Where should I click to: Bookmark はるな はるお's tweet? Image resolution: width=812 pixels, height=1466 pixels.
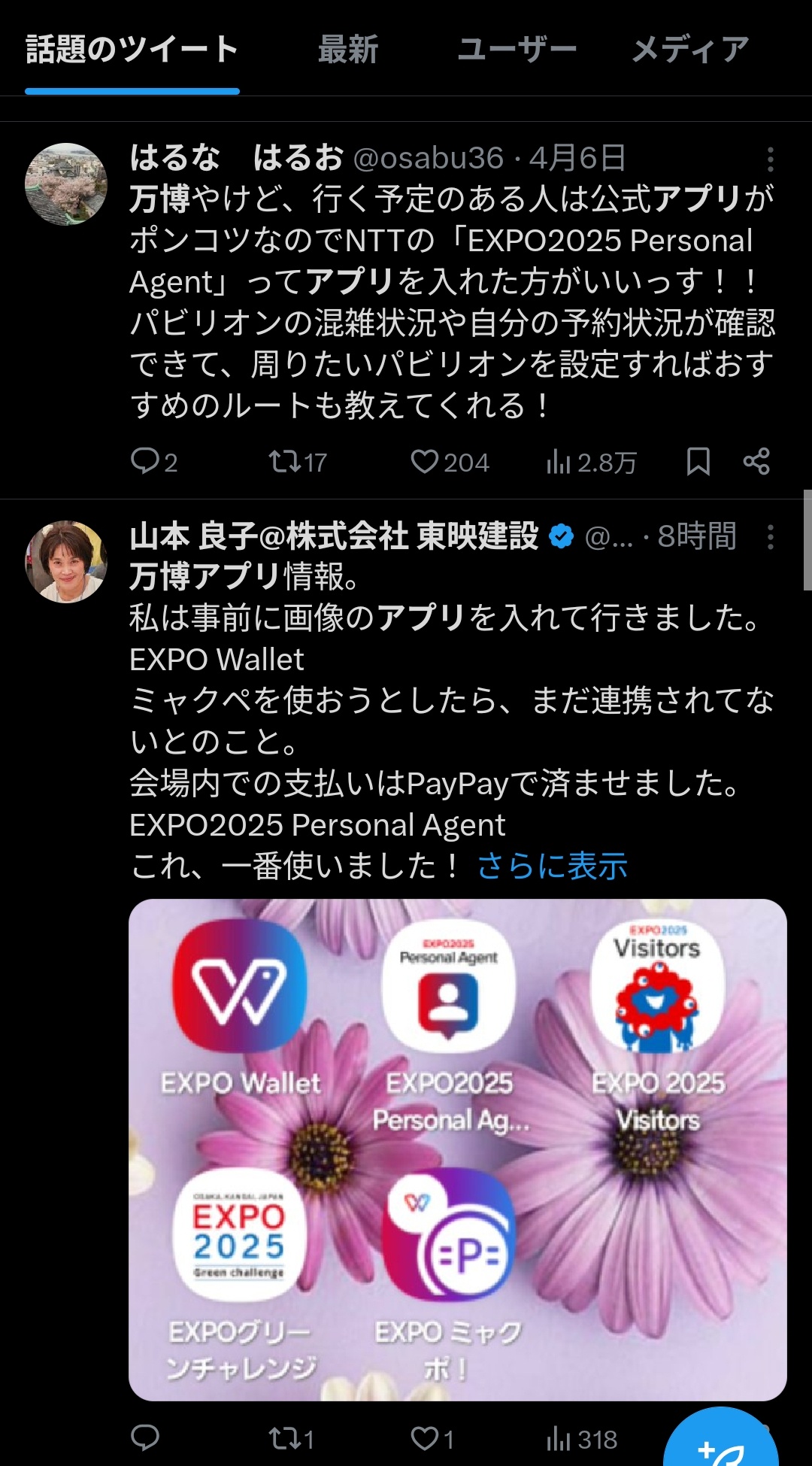(698, 461)
